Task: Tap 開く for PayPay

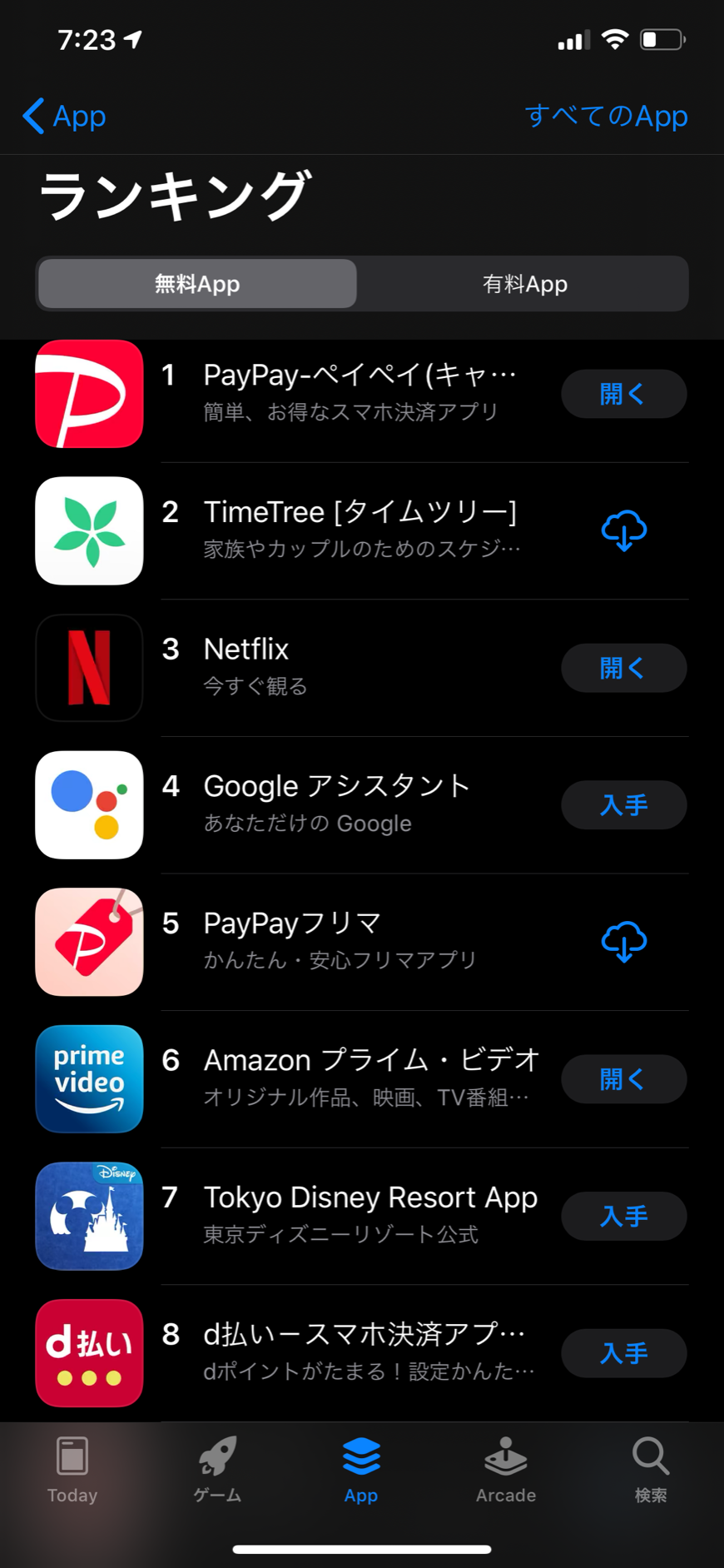Action: [623, 394]
